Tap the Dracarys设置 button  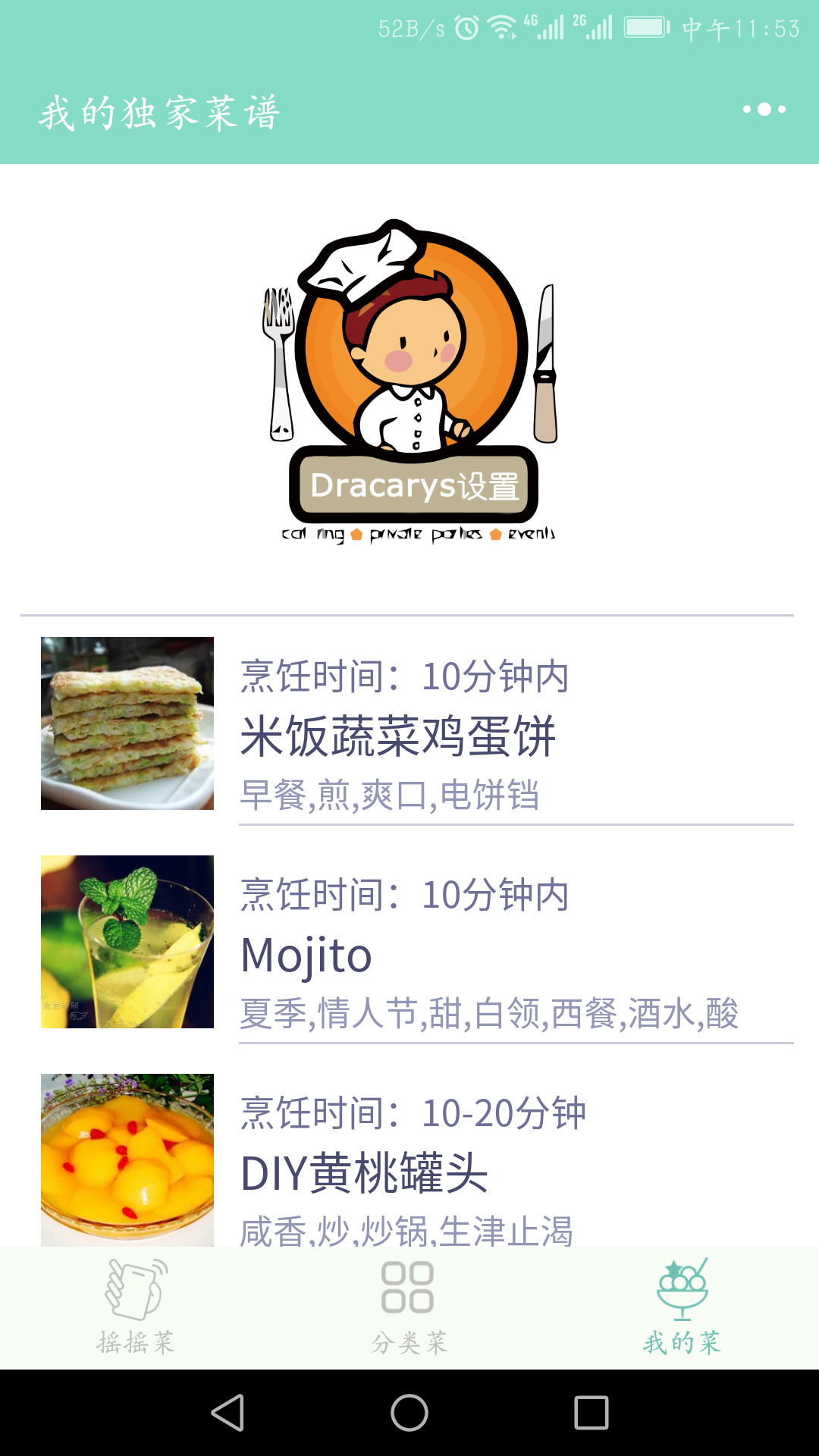coord(413,485)
